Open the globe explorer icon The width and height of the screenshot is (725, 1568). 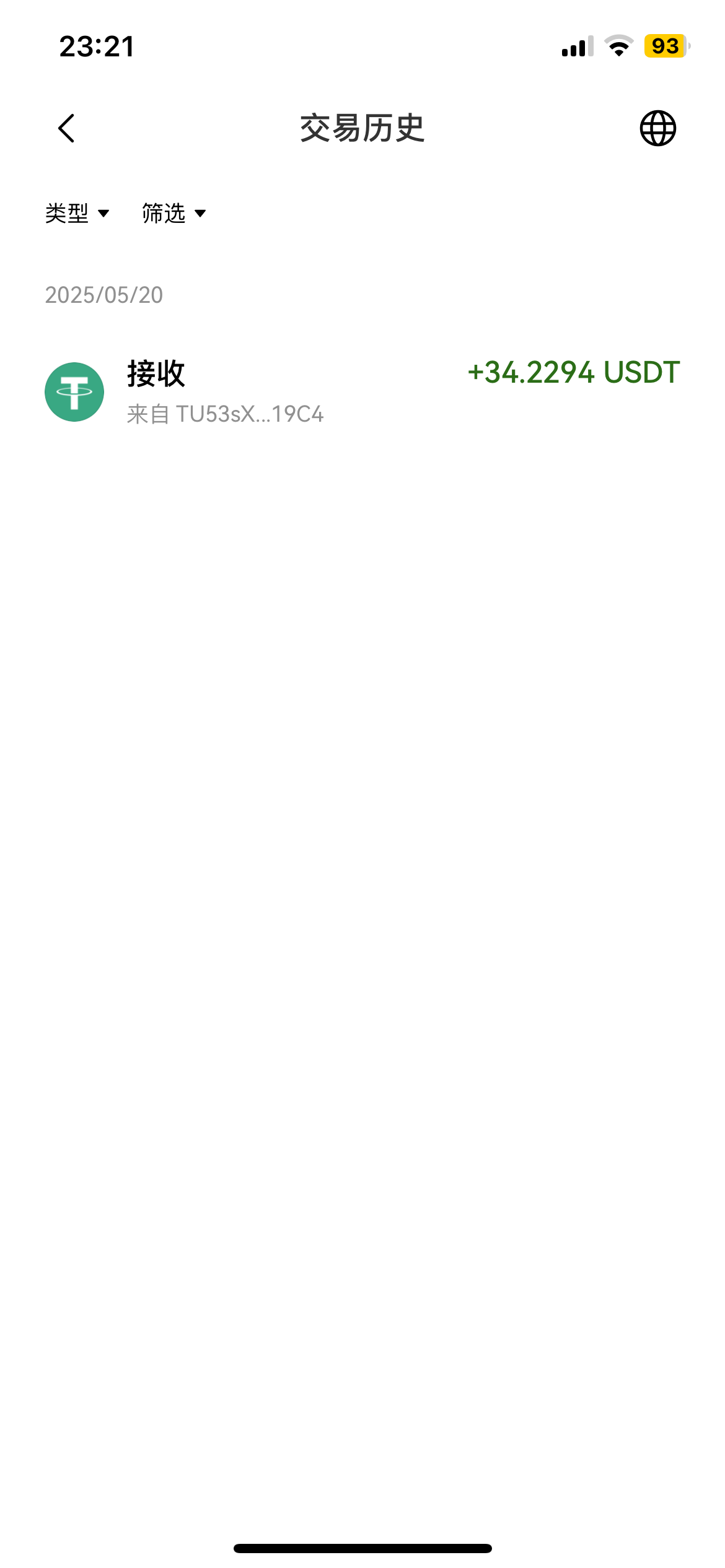(x=657, y=128)
